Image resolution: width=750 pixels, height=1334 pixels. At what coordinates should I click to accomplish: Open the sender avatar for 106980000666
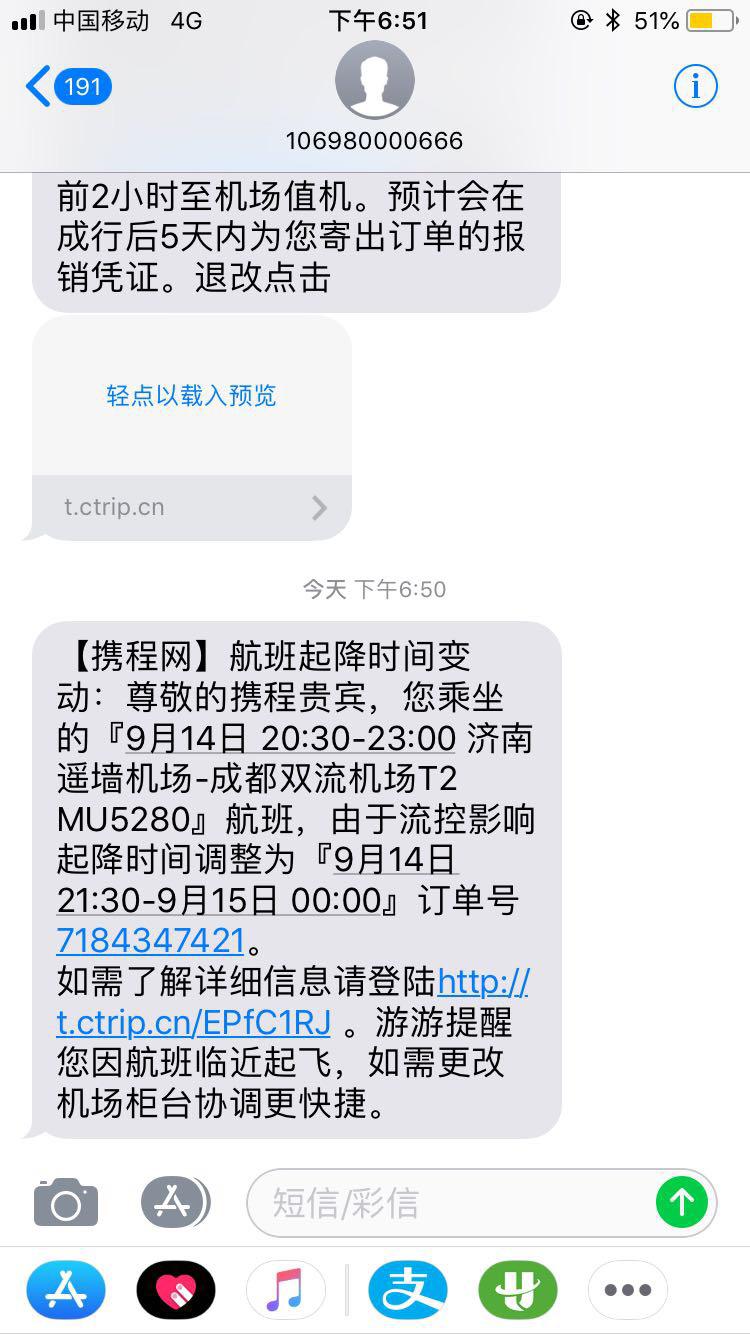pos(374,80)
